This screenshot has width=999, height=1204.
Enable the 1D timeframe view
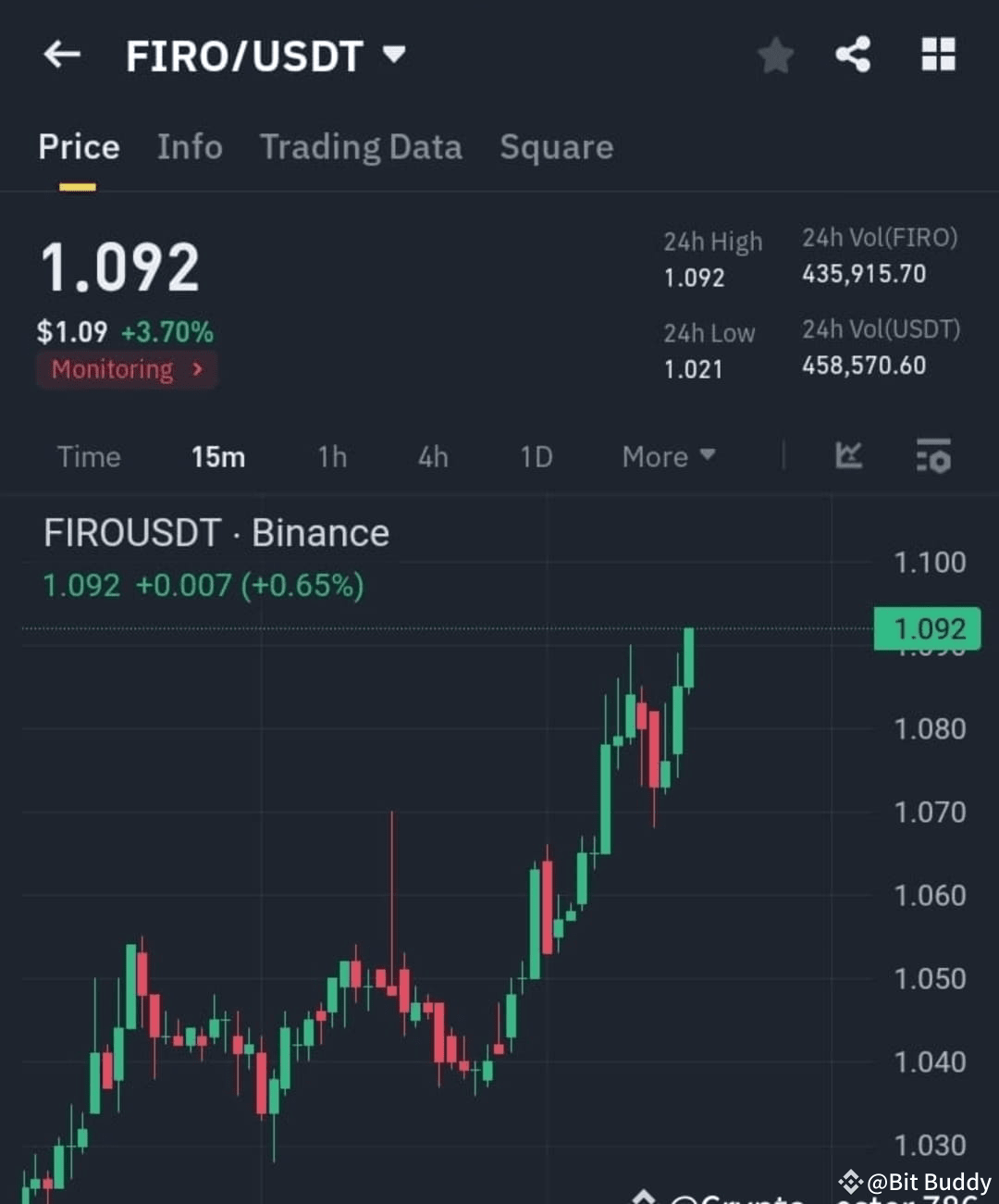coord(535,455)
